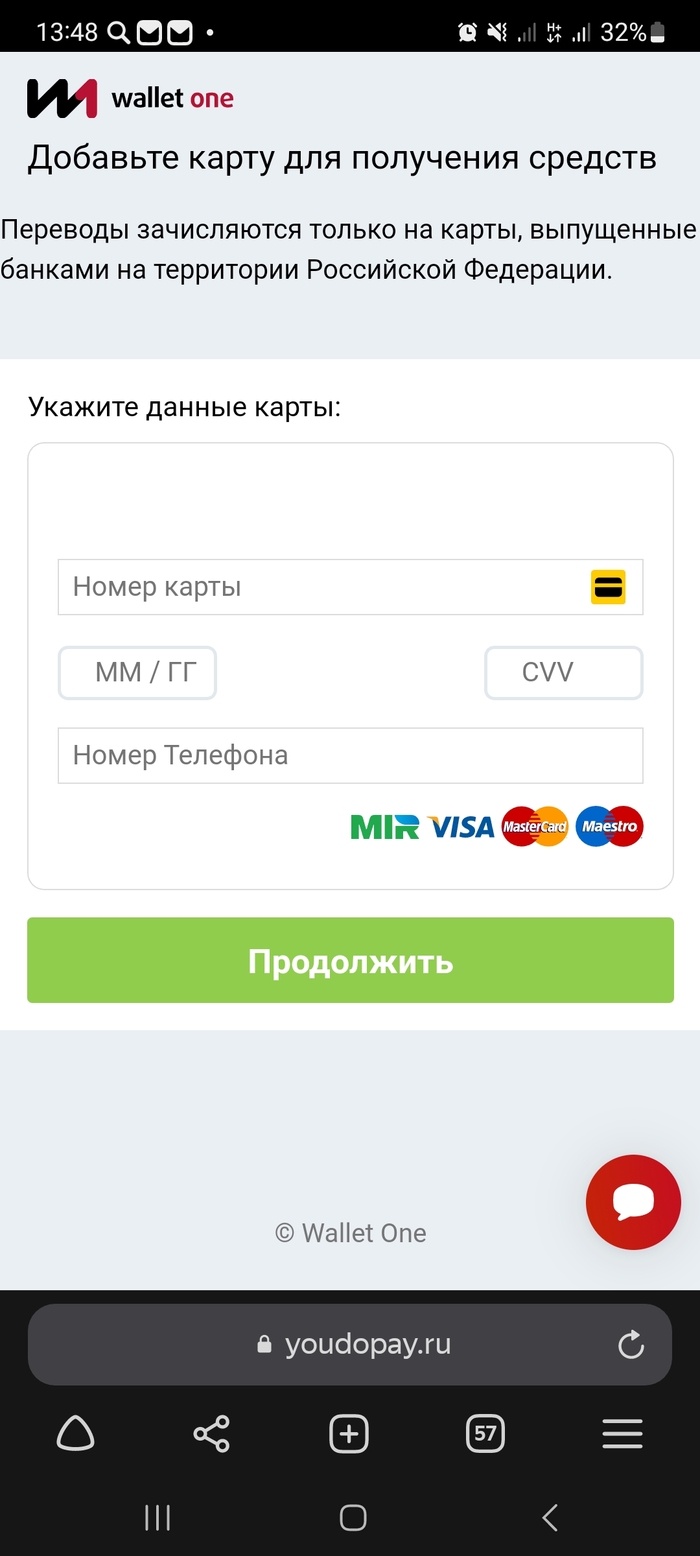Tap the yellow card scan icon
Image resolution: width=700 pixels, height=1556 pixels.
coord(608,587)
